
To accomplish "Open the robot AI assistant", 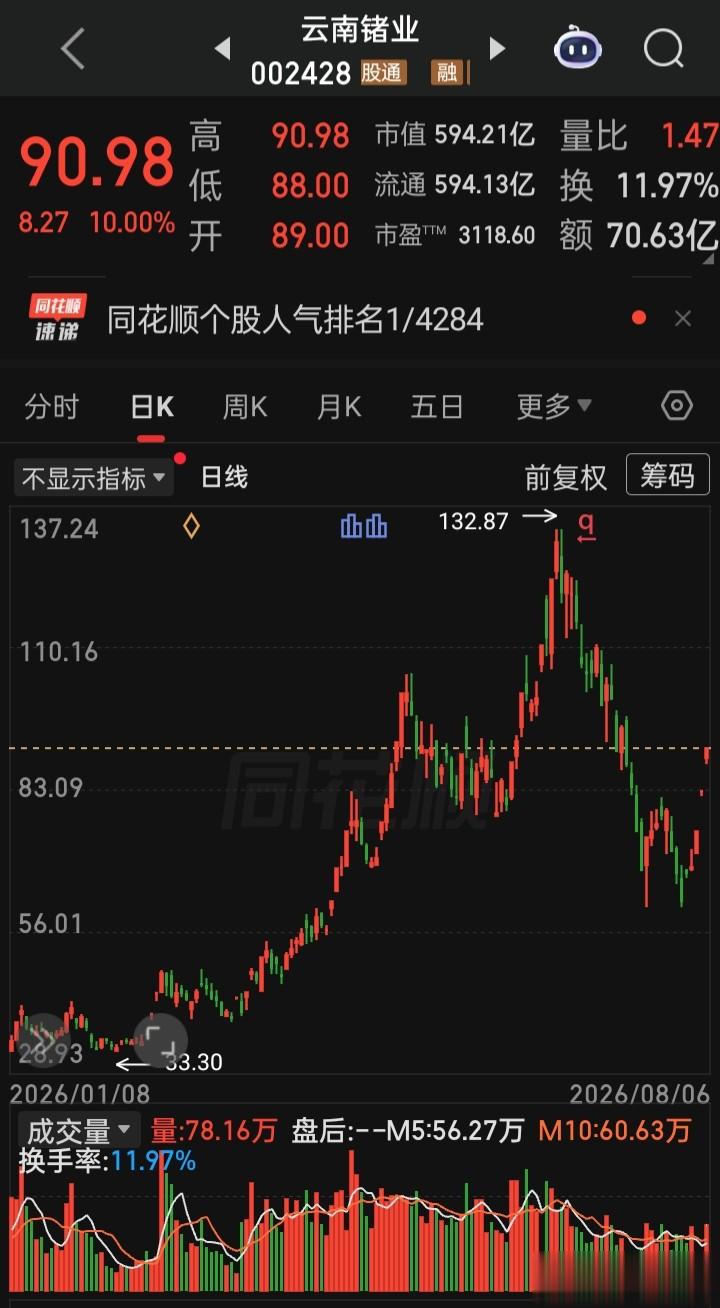I will [578, 47].
